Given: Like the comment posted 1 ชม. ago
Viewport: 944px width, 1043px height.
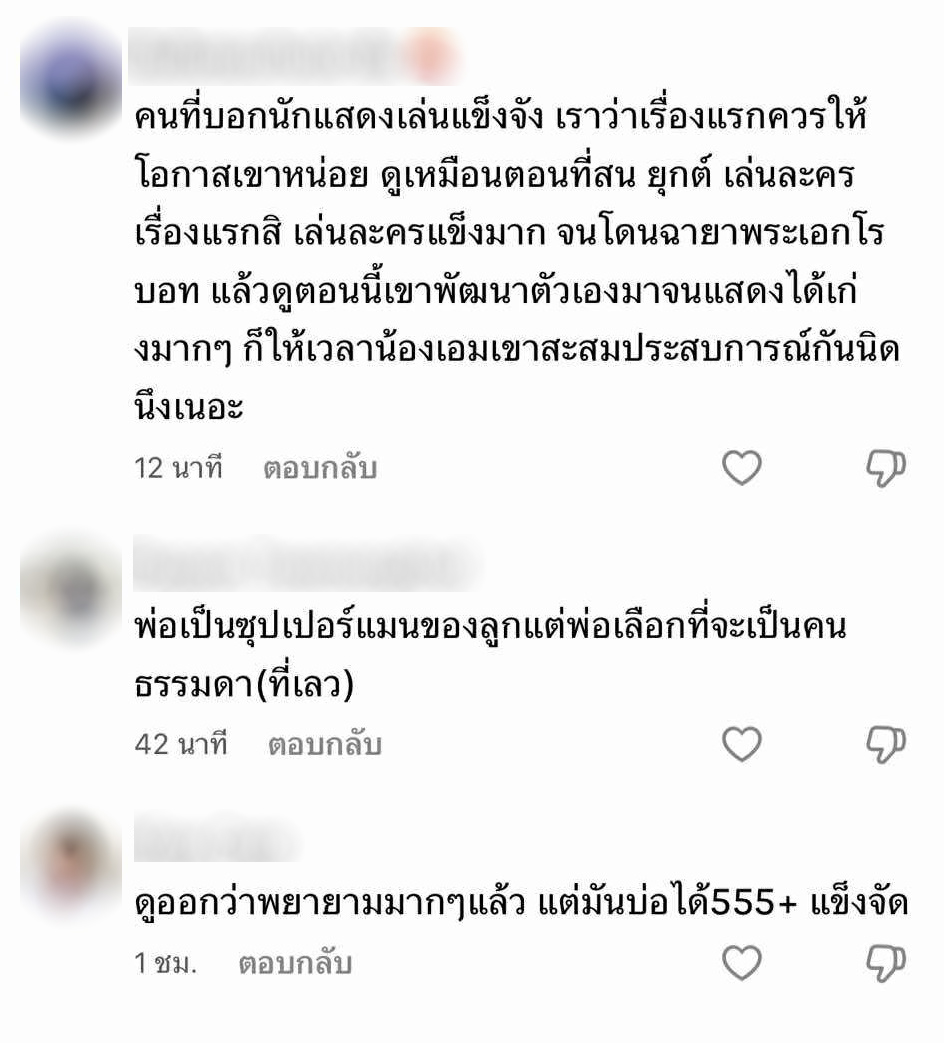Looking at the screenshot, I should click(742, 964).
